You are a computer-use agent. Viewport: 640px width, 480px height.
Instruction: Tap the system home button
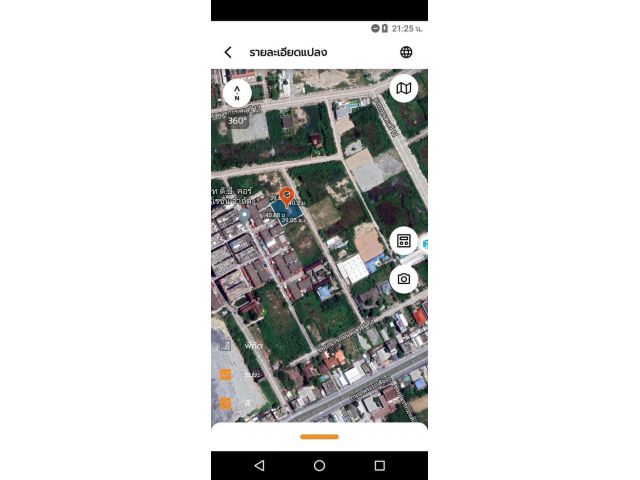click(x=319, y=466)
